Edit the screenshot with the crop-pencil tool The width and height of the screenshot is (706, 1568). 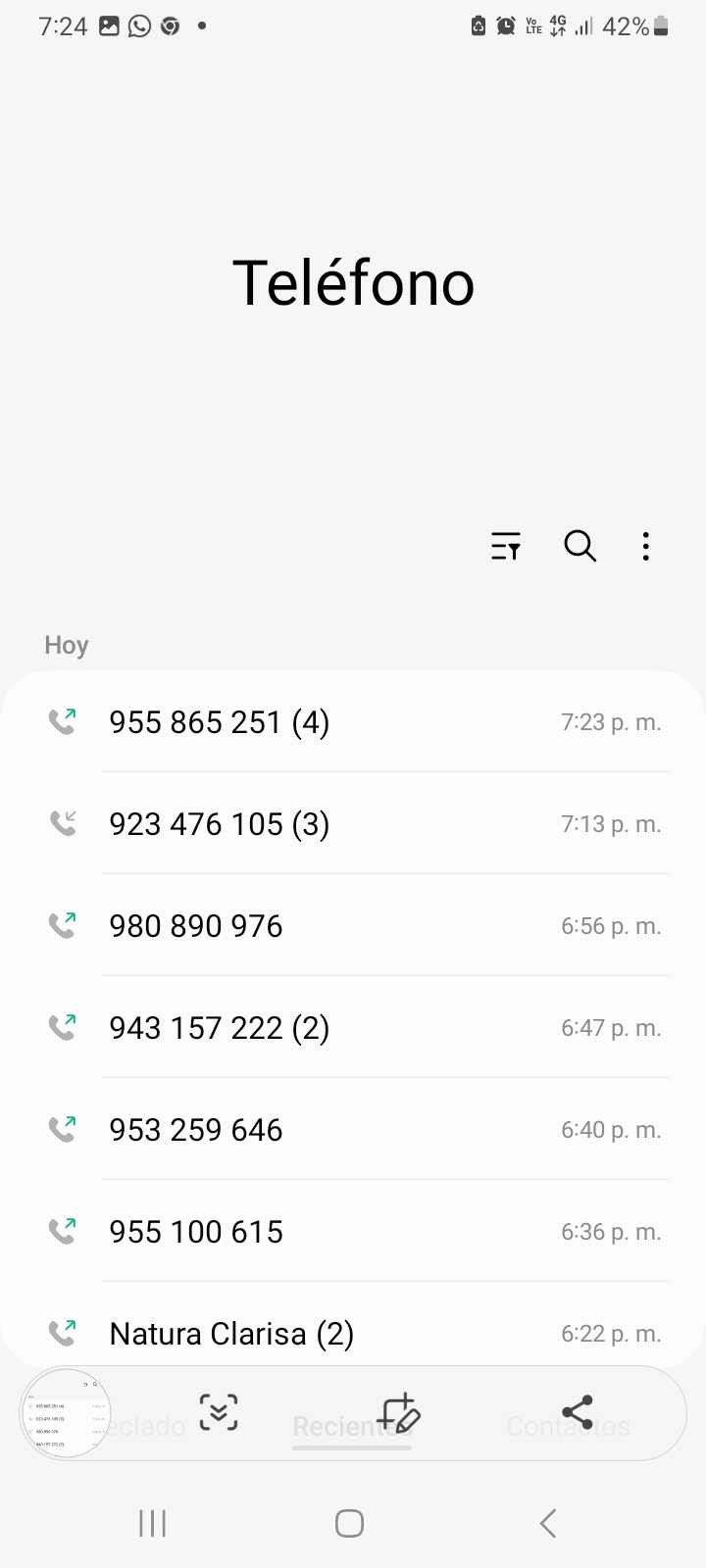coord(398,1413)
